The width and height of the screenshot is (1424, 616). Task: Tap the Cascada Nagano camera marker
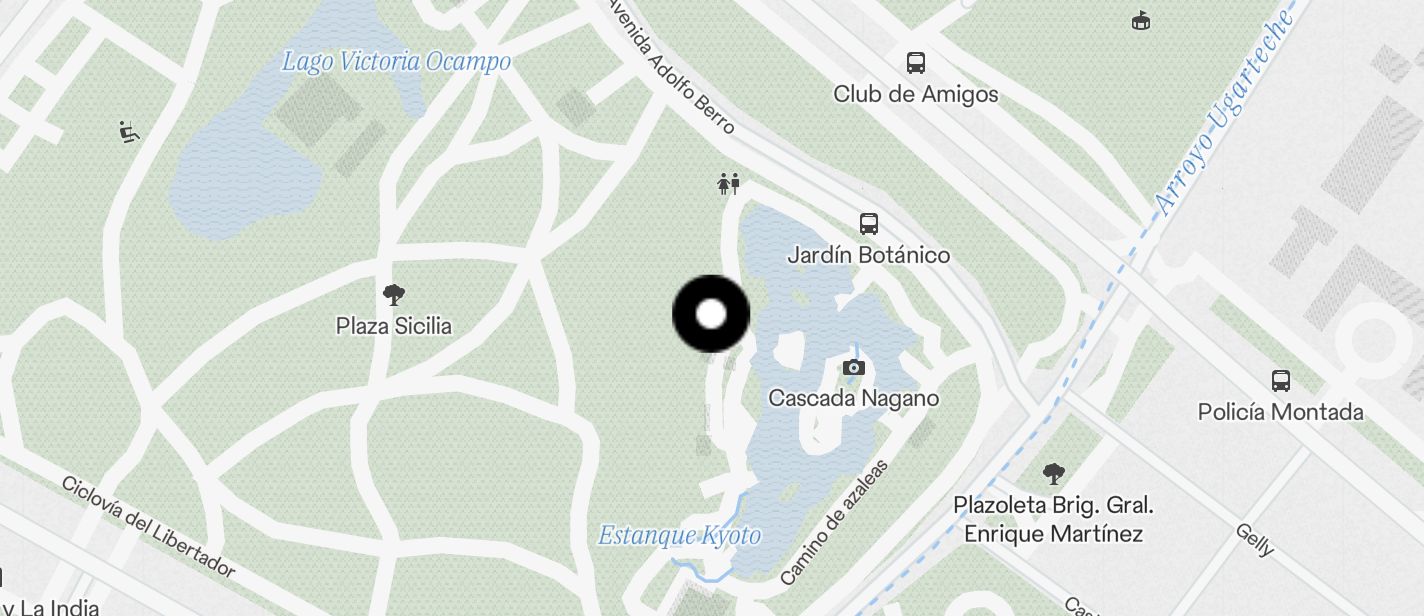853,368
